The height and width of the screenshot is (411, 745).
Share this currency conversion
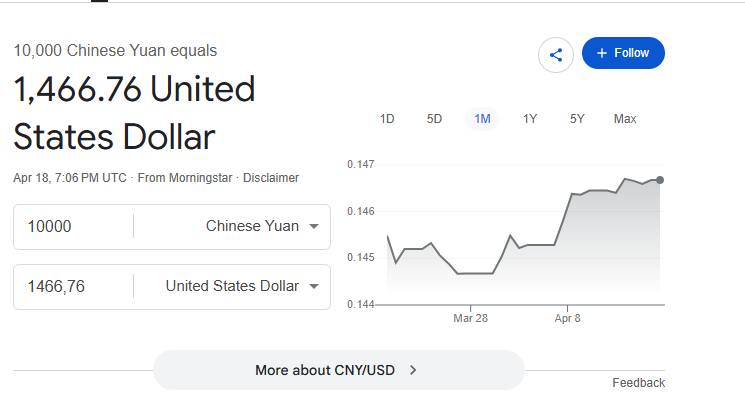[x=556, y=54]
